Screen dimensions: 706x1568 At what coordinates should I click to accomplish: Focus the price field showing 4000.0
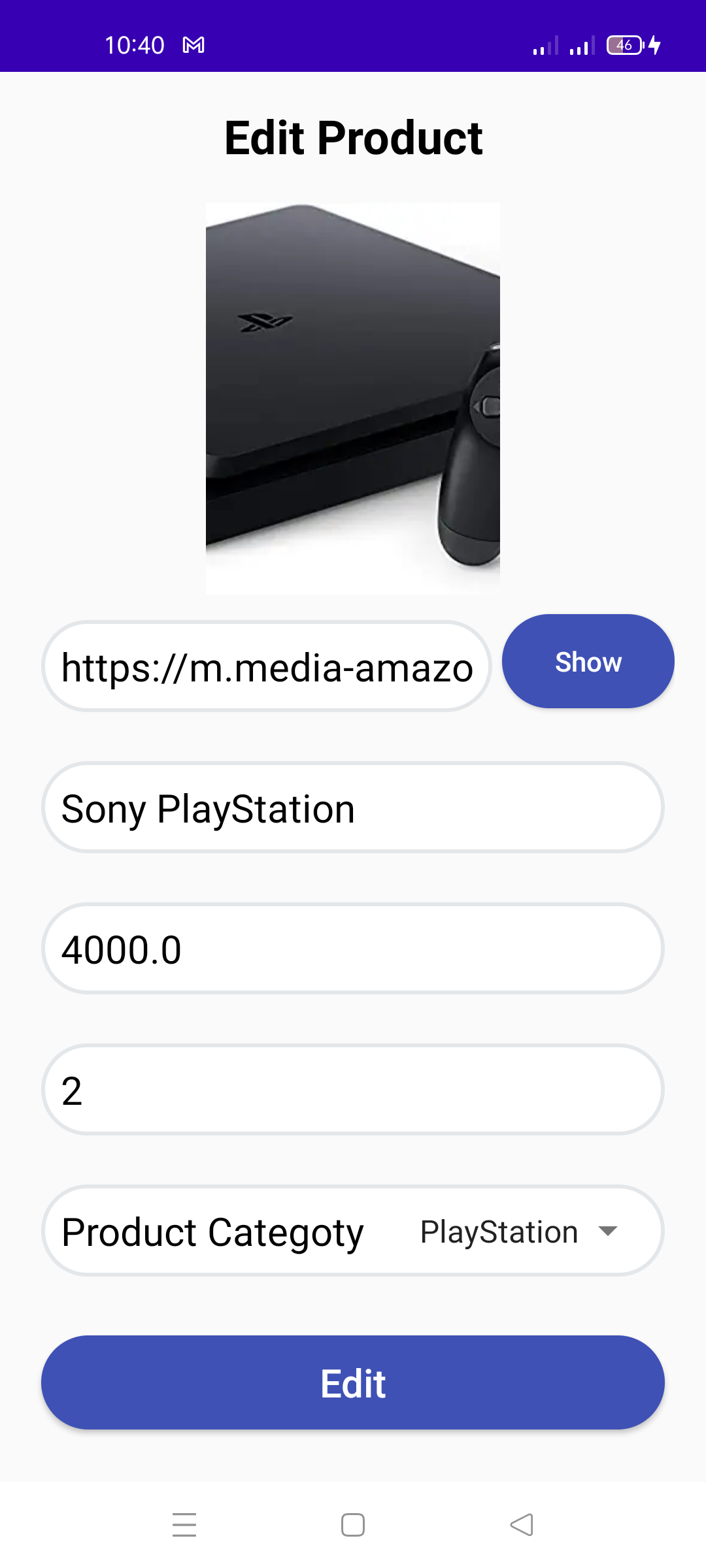click(353, 949)
